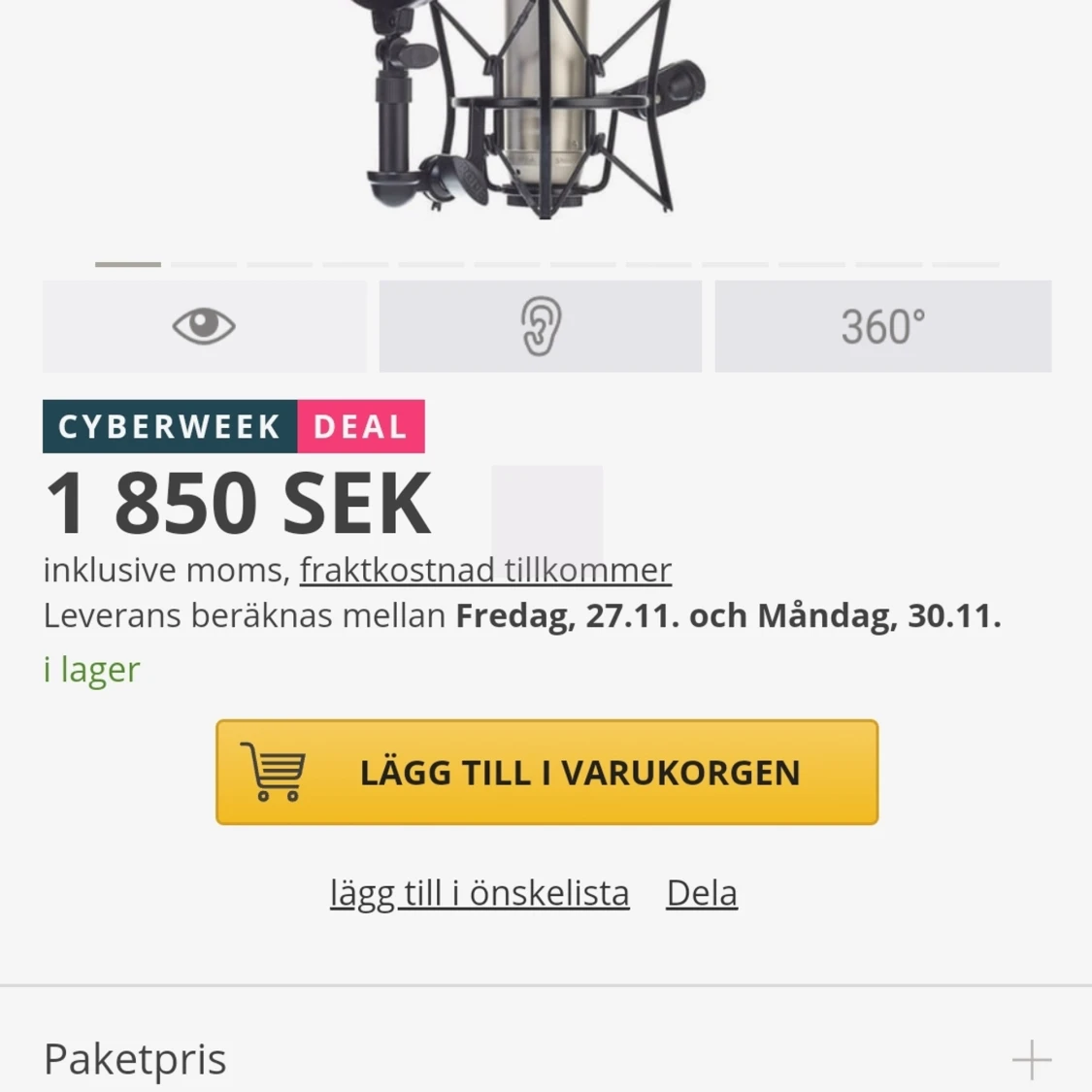This screenshot has height=1092, width=1092.
Task: Add product with Lägg till i varukorgen
Action: 546,773
